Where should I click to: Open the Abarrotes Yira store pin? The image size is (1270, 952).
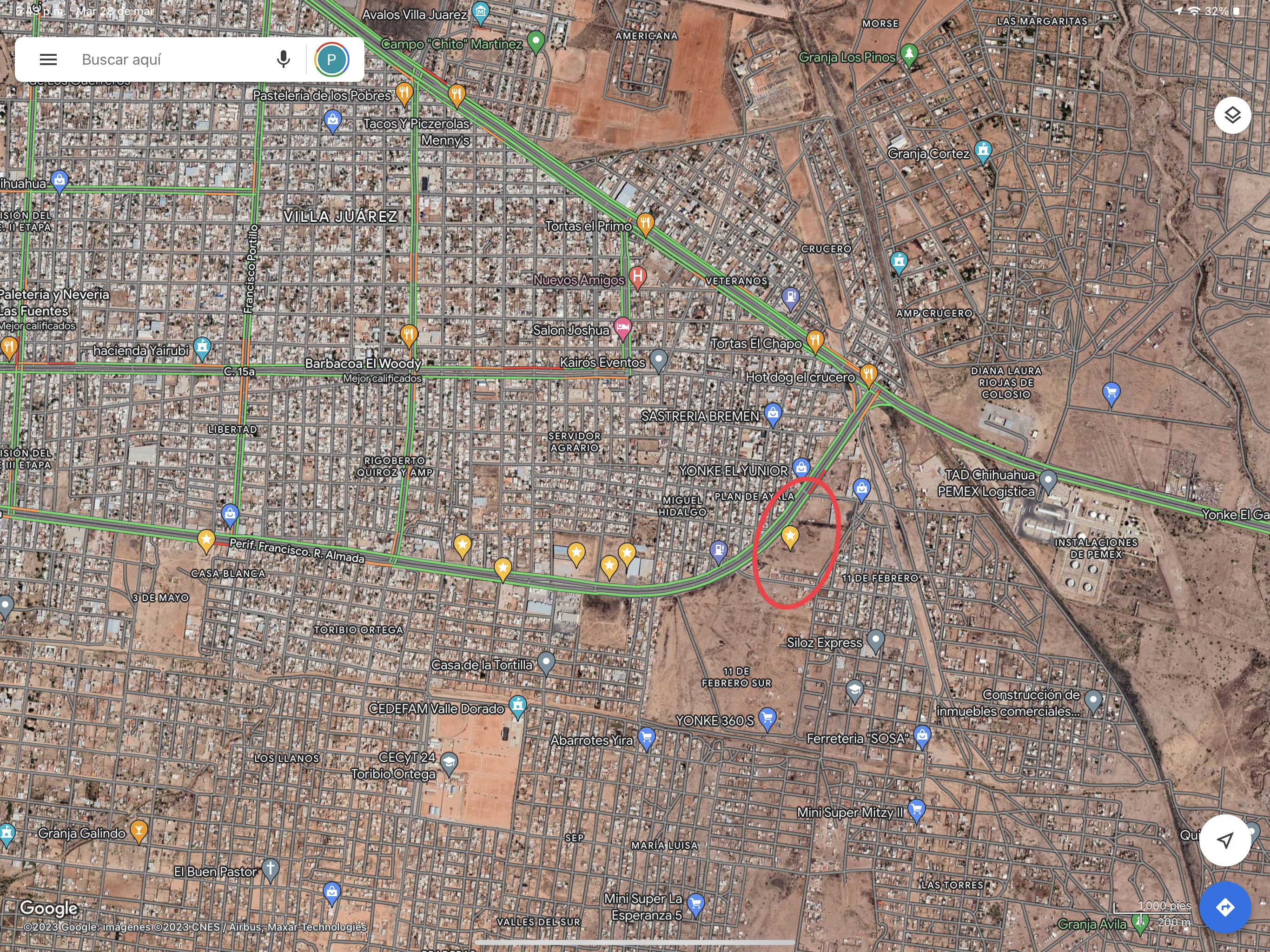(x=647, y=737)
